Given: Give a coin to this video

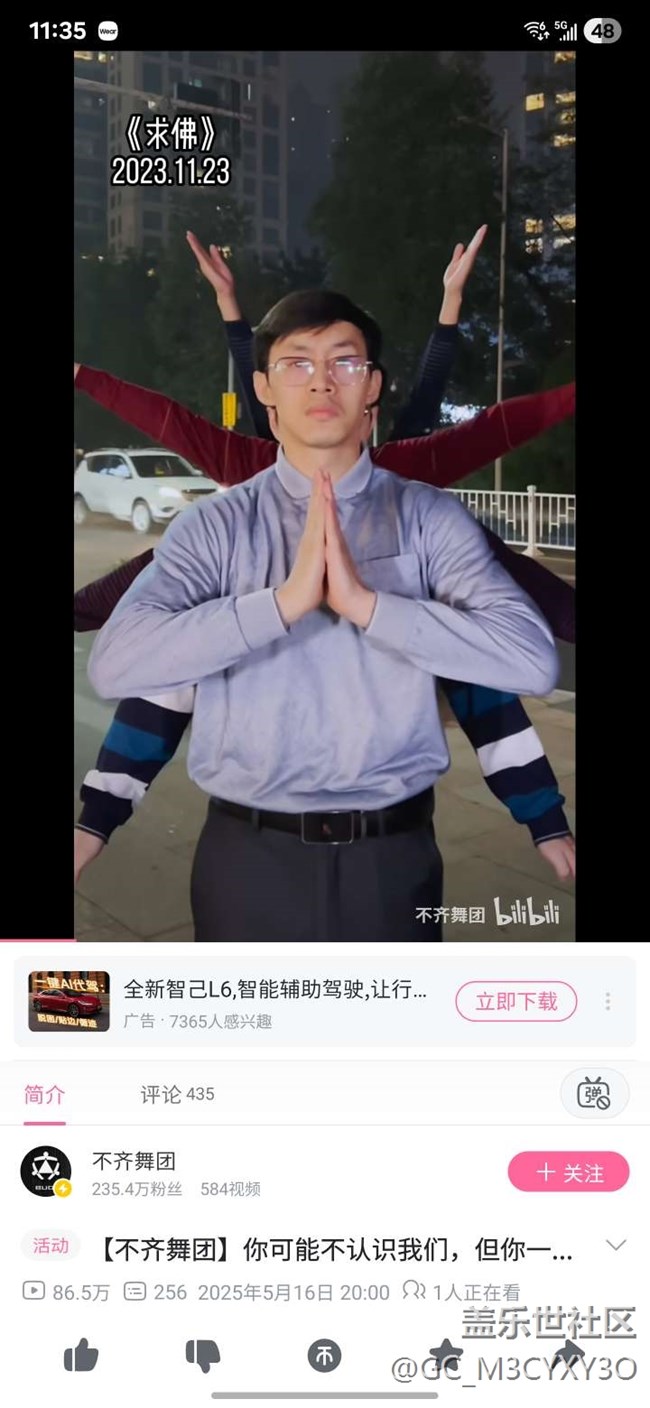Looking at the screenshot, I should (324, 1356).
